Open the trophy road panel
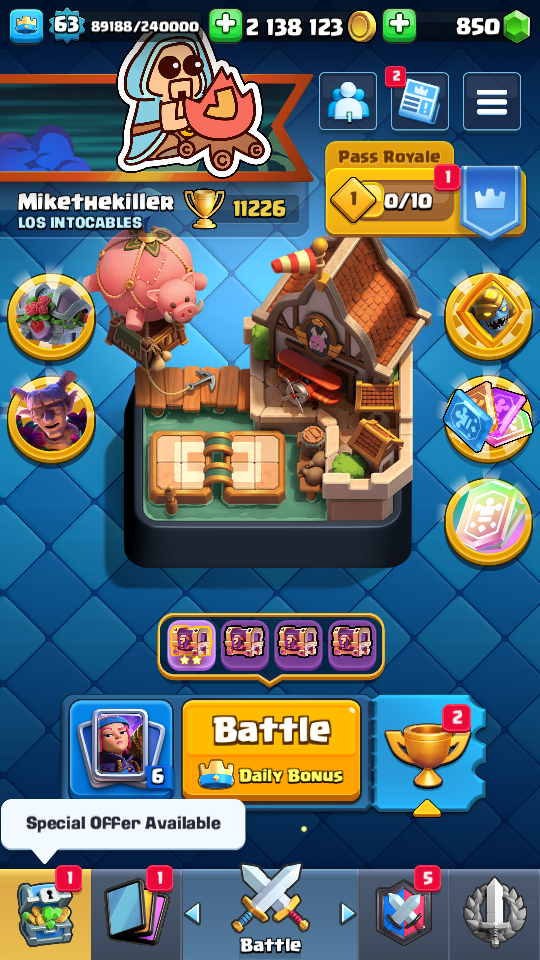This screenshot has width=540, height=960. 428,753
